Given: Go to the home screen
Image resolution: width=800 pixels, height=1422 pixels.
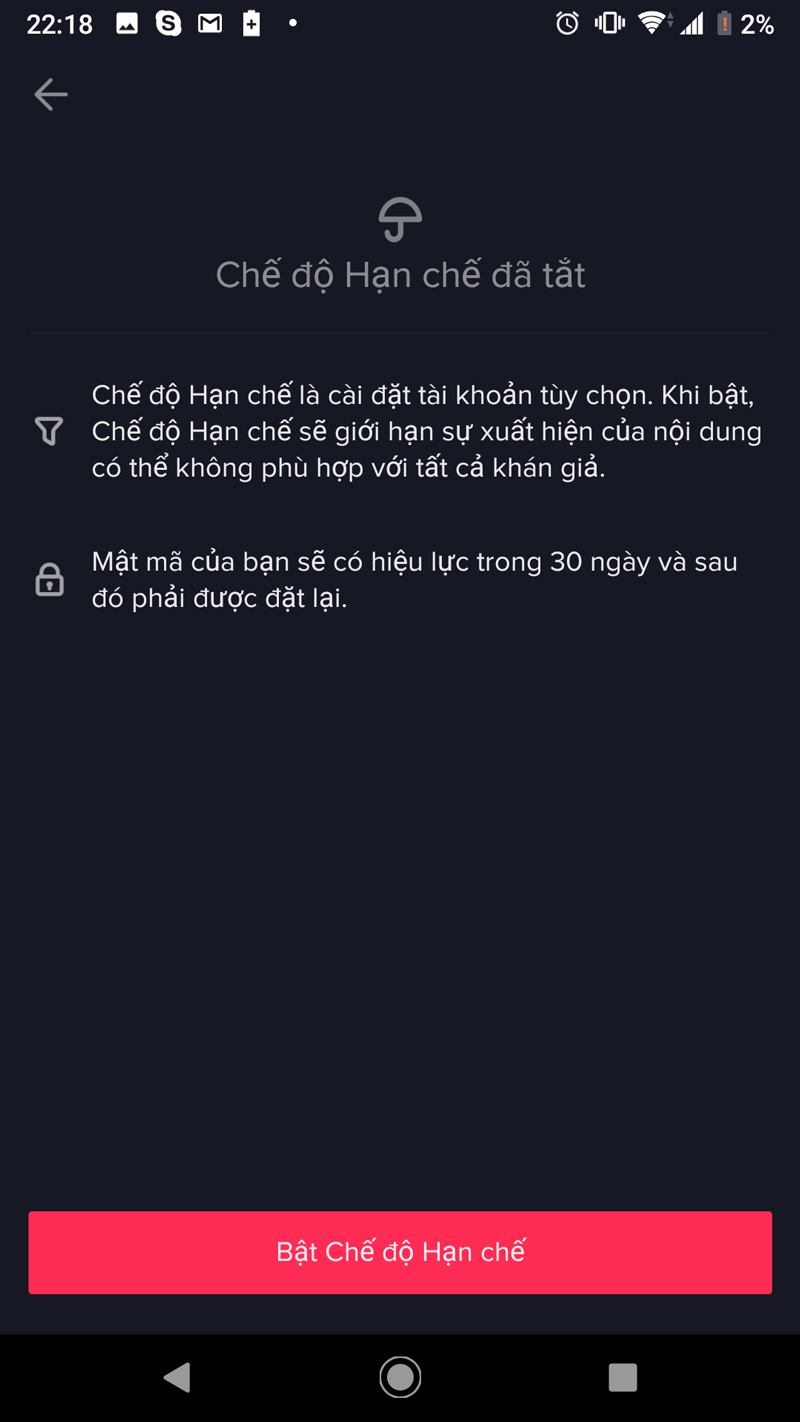Looking at the screenshot, I should point(400,1378).
